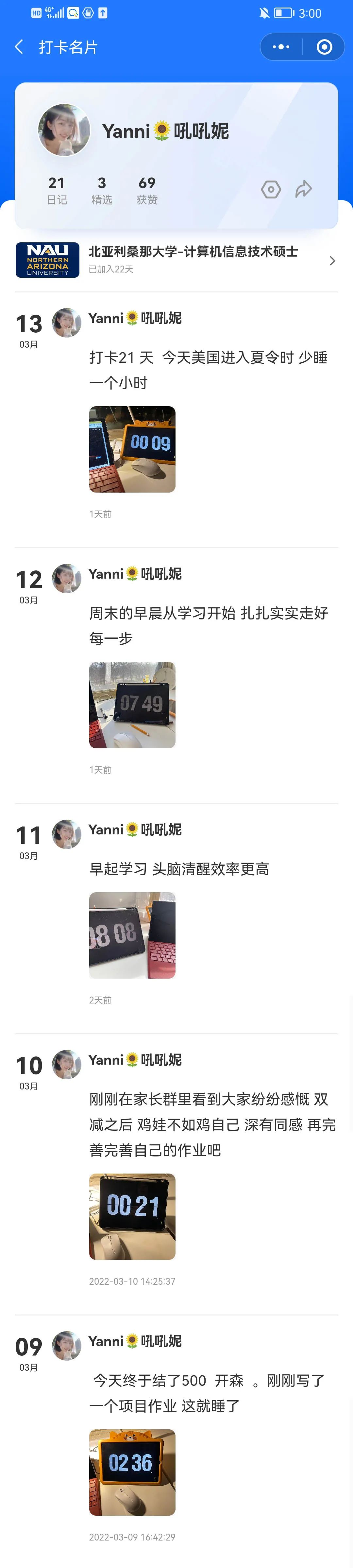Open the 00 21 photo from 10 March
The height and width of the screenshot is (1568, 353).
(x=132, y=1216)
